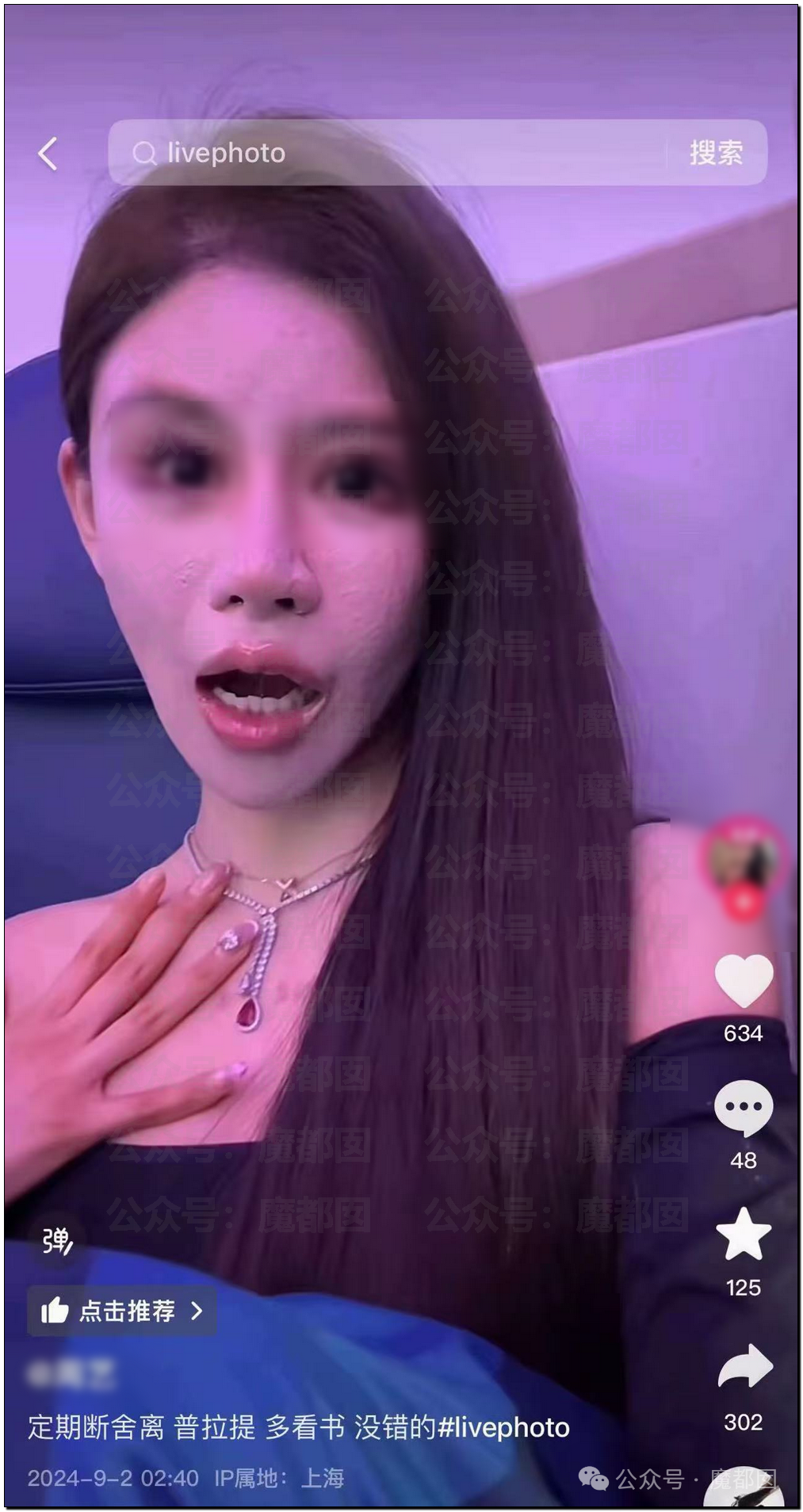Open the comments with 48 replies
Viewport: 803px width, 1512px height.
click(744, 1108)
